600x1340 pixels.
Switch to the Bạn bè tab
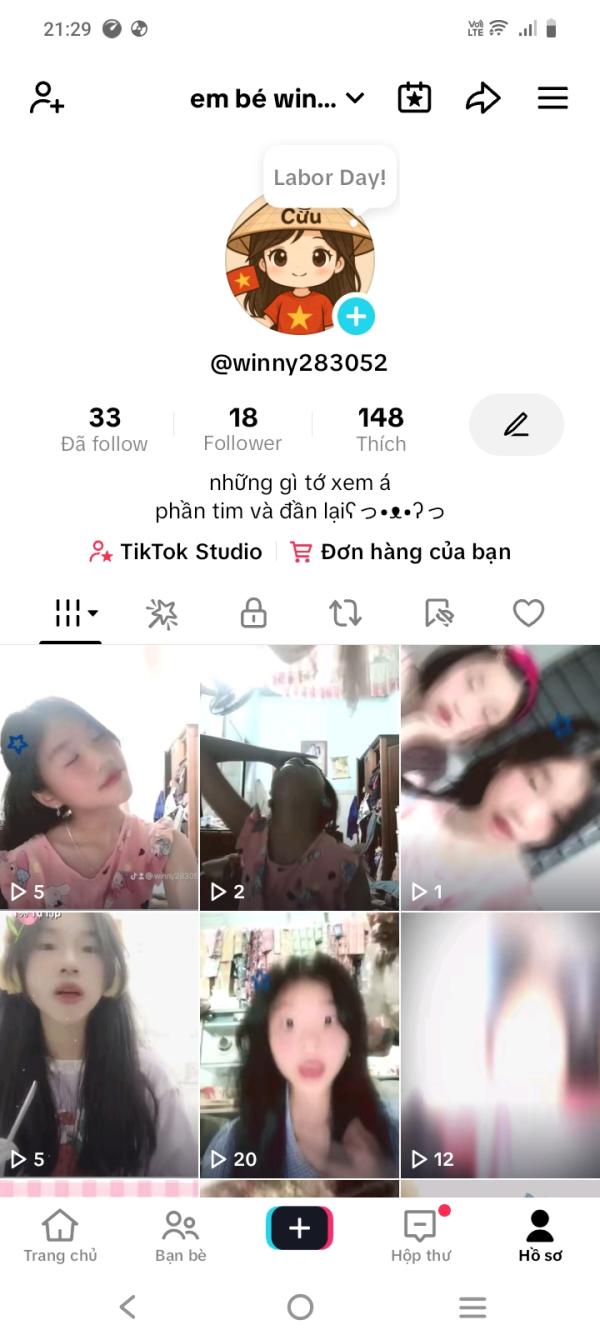(x=180, y=1236)
